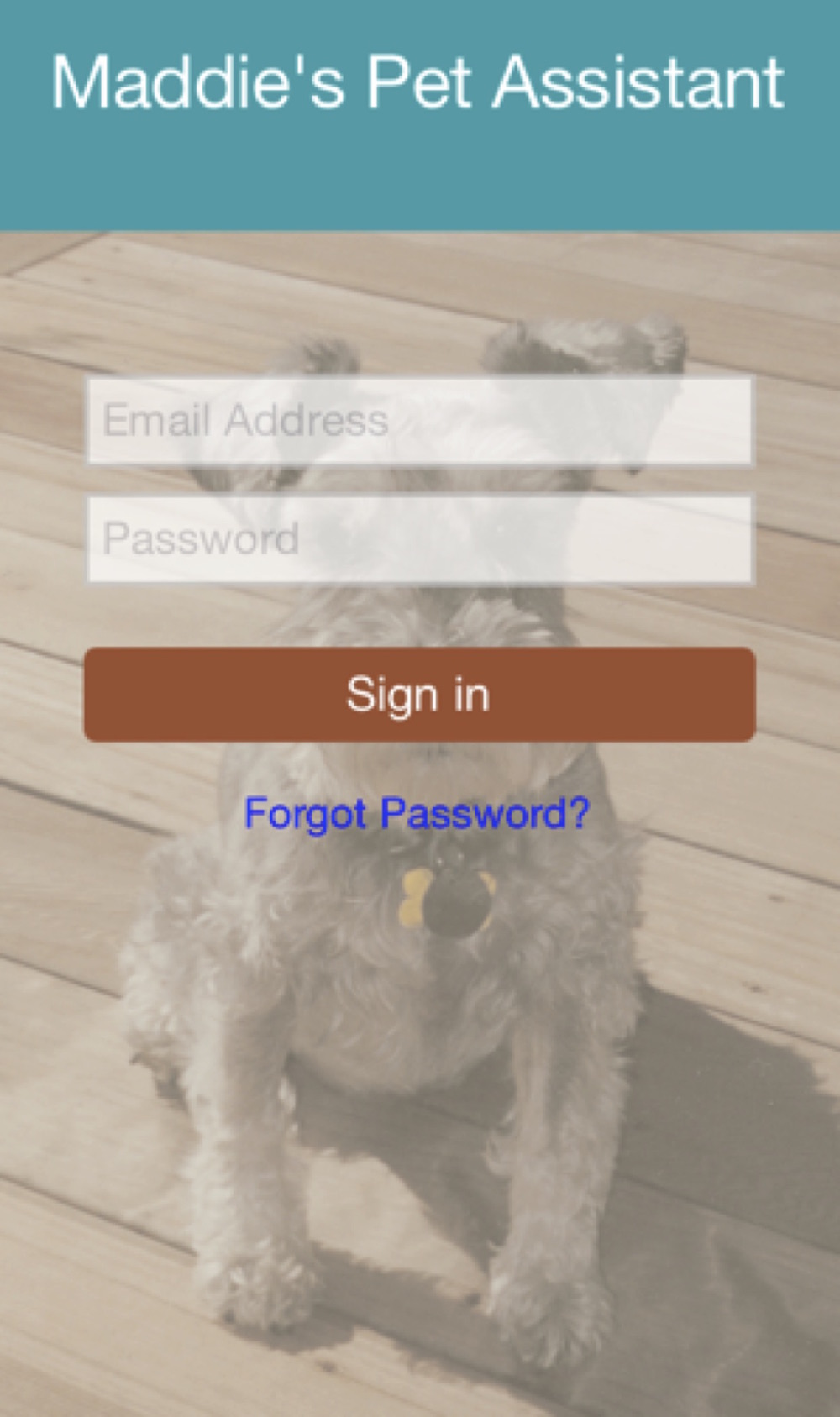The height and width of the screenshot is (1417, 840).
Task: Select the Password input field
Action: (x=420, y=538)
